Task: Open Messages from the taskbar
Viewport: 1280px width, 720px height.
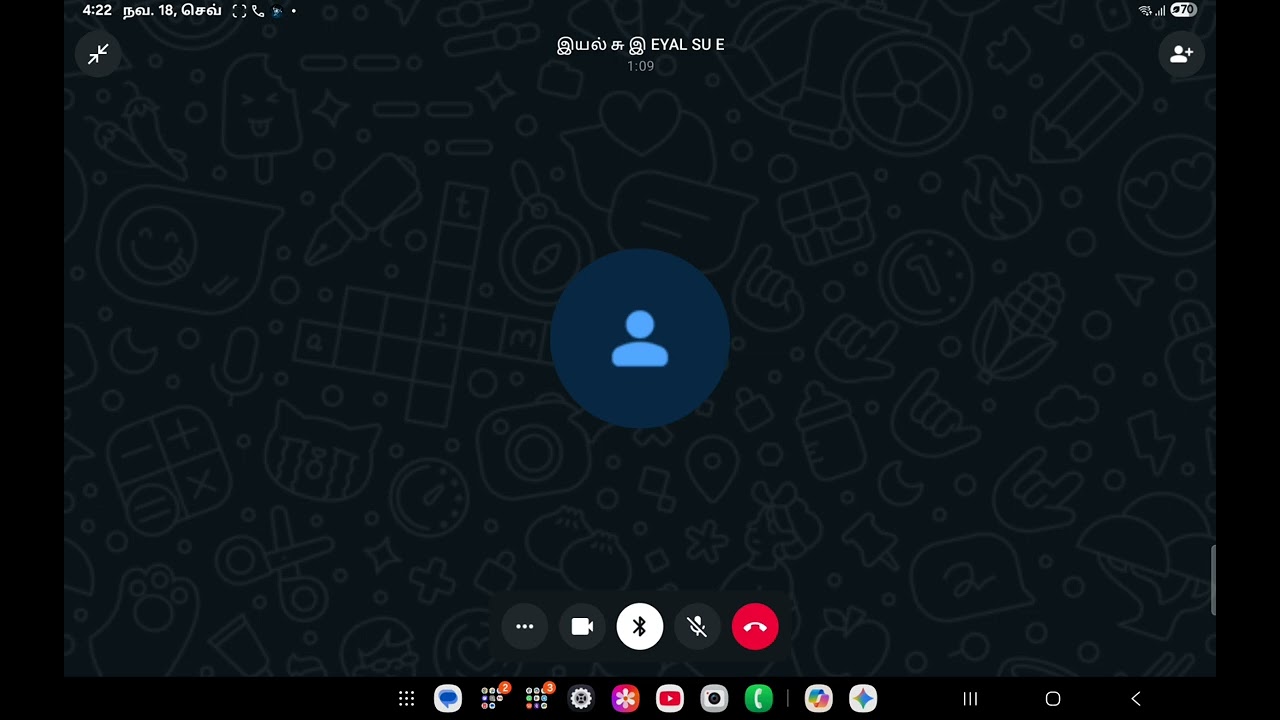Action: point(448,699)
